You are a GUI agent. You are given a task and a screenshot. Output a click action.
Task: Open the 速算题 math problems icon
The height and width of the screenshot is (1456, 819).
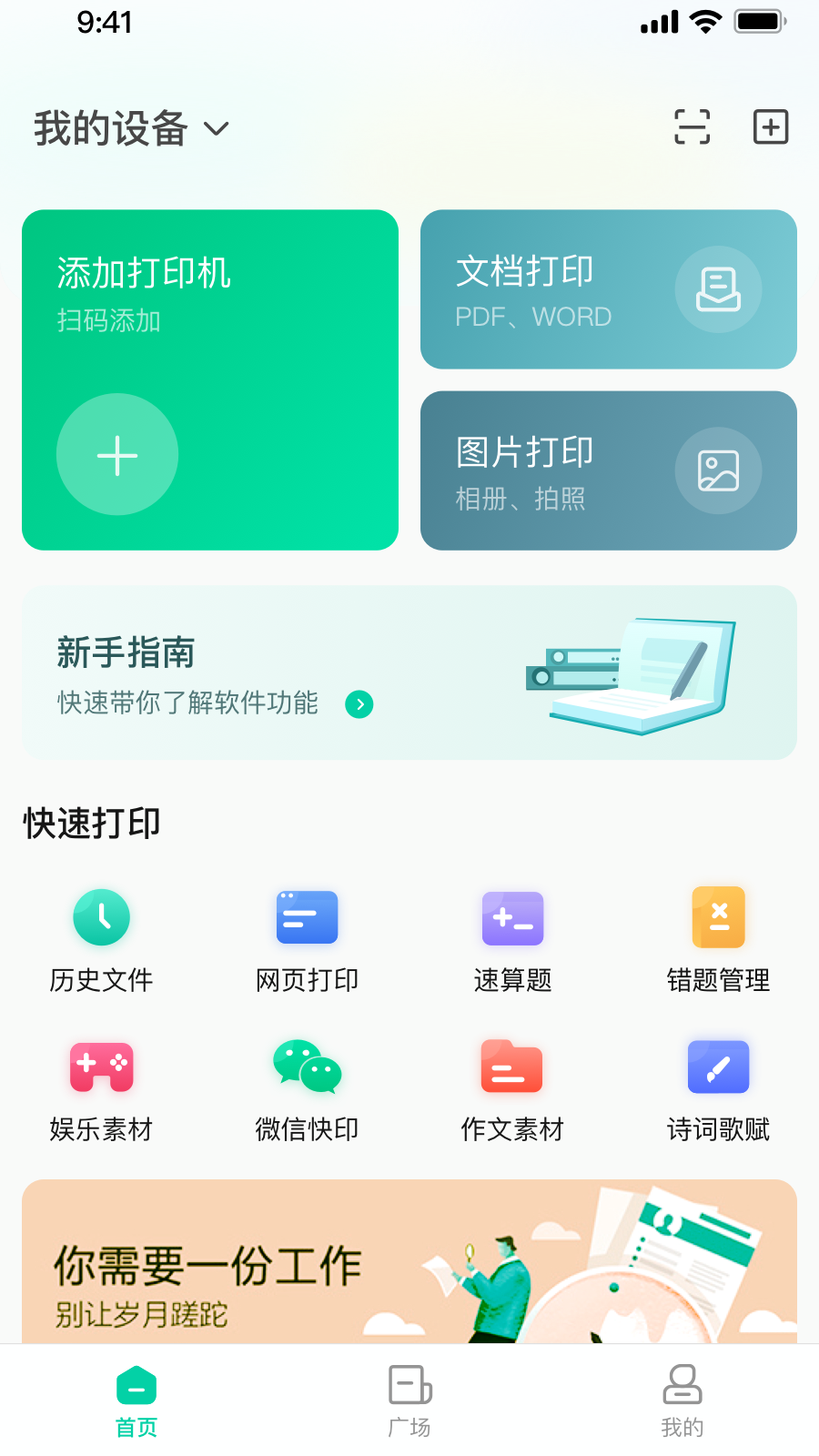[512, 919]
